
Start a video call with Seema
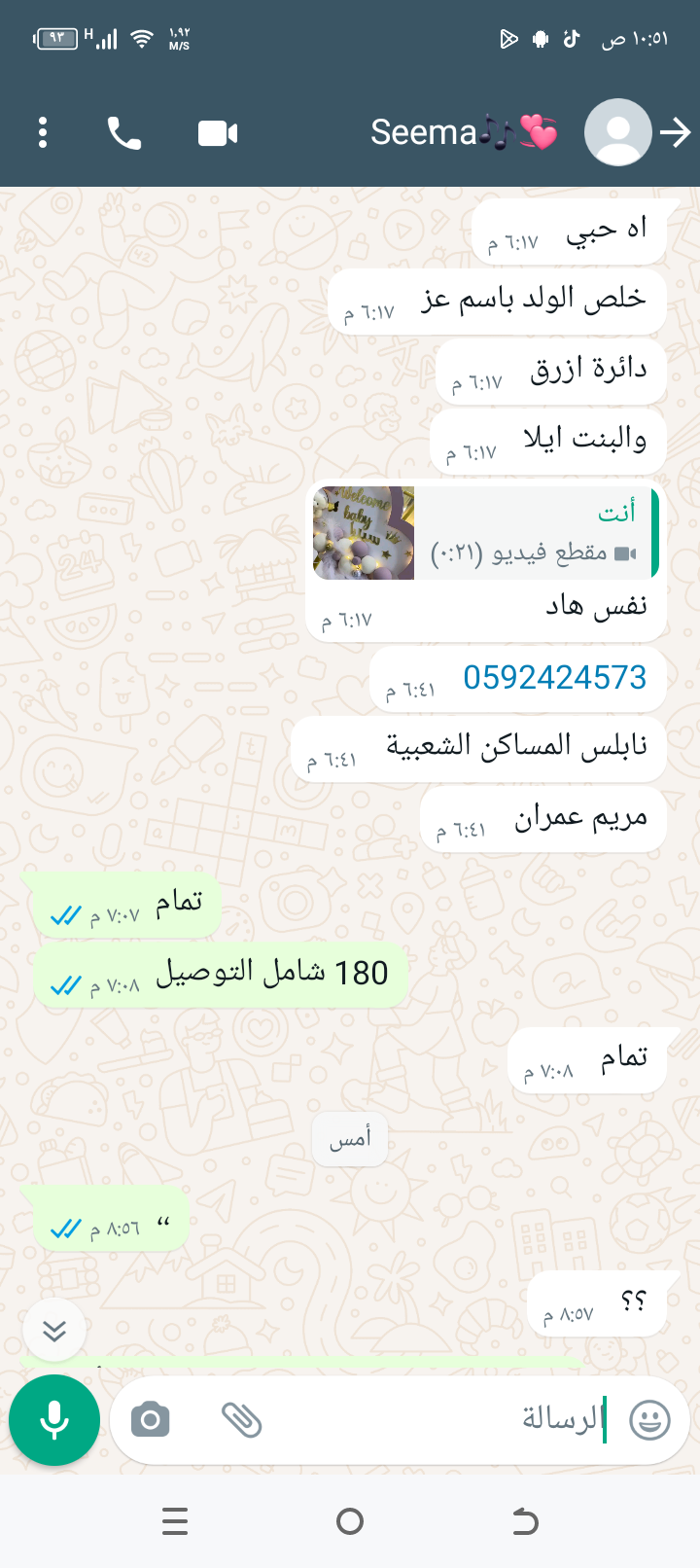[x=218, y=133]
